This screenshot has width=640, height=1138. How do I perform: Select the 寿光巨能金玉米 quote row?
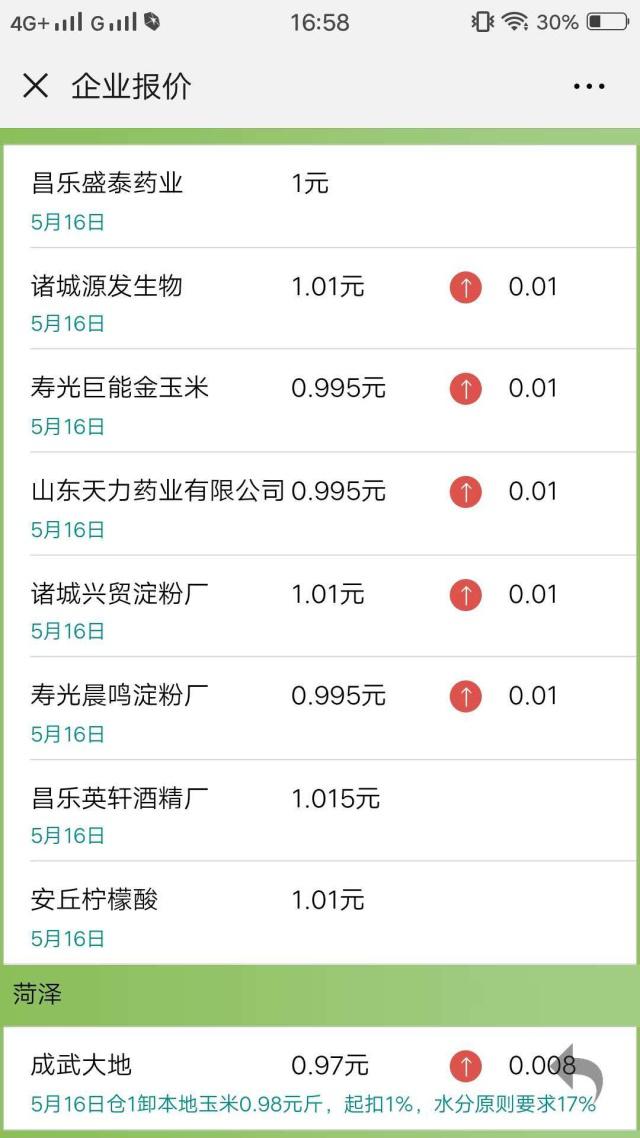320,403
